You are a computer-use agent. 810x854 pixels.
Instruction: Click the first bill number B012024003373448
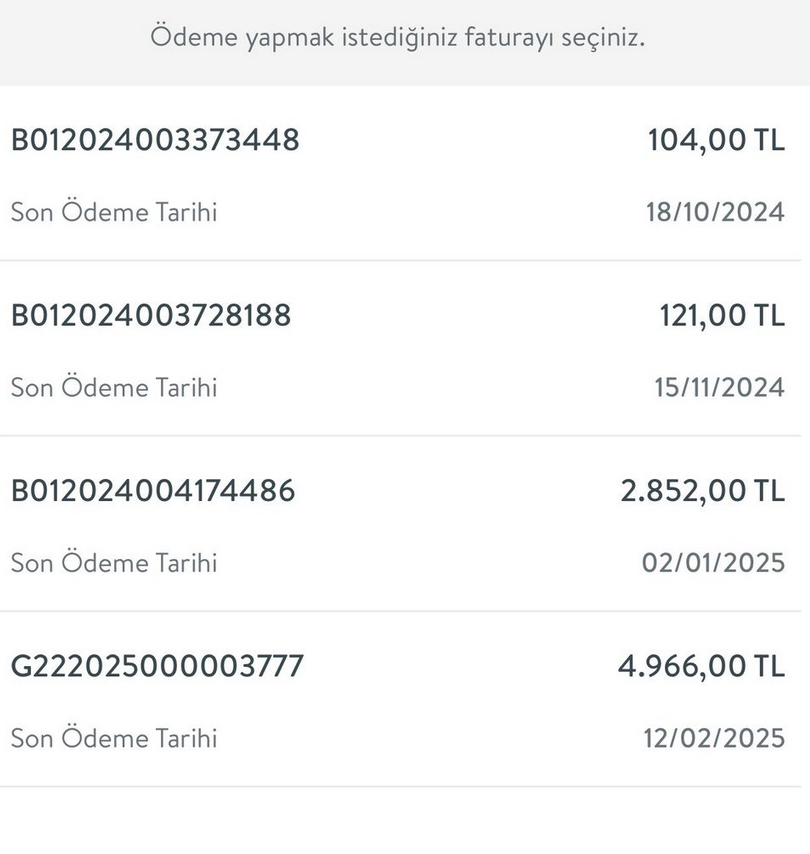(x=155, y=140)
